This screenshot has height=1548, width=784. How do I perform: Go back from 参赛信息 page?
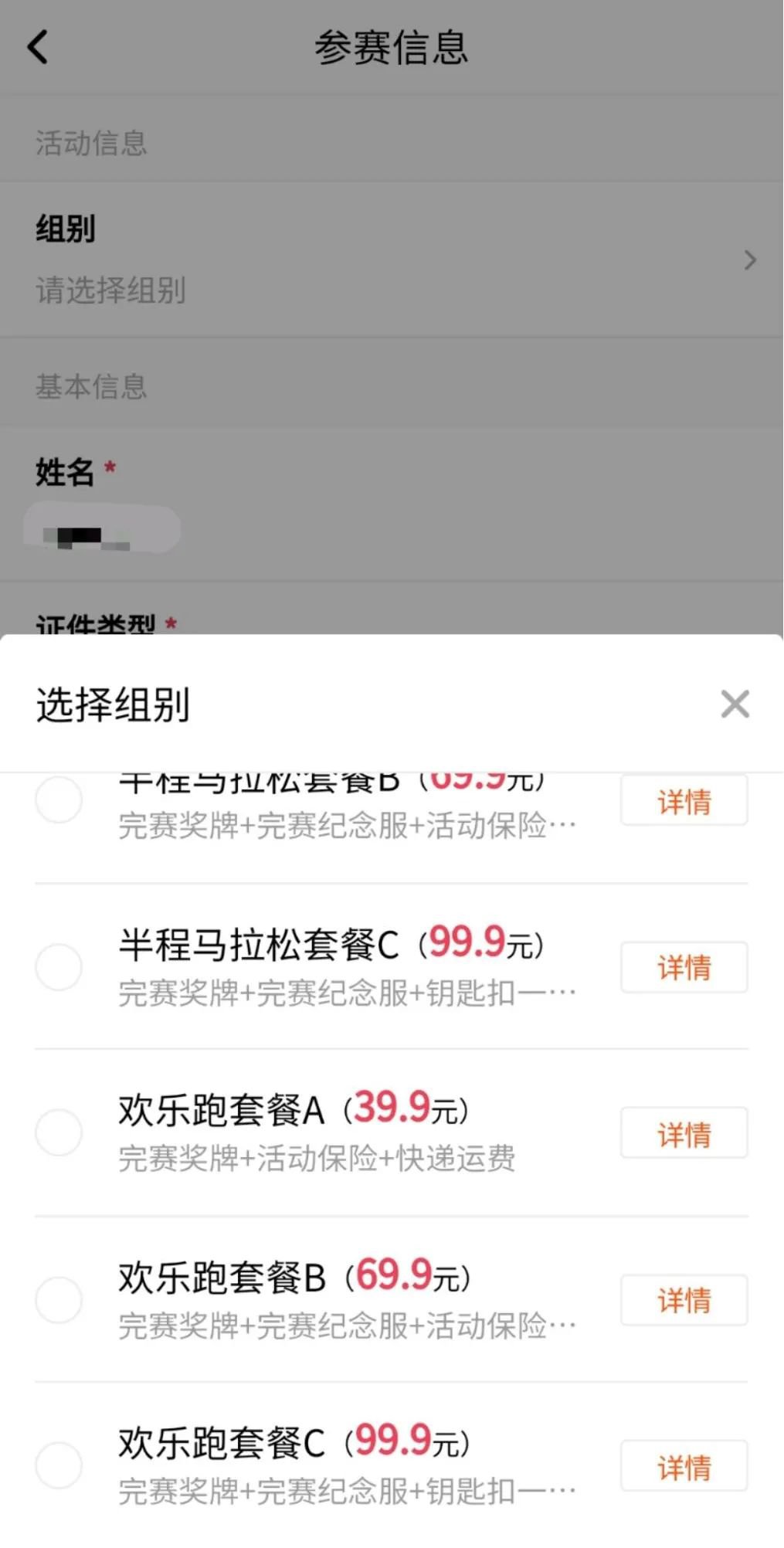coord(38,47)
